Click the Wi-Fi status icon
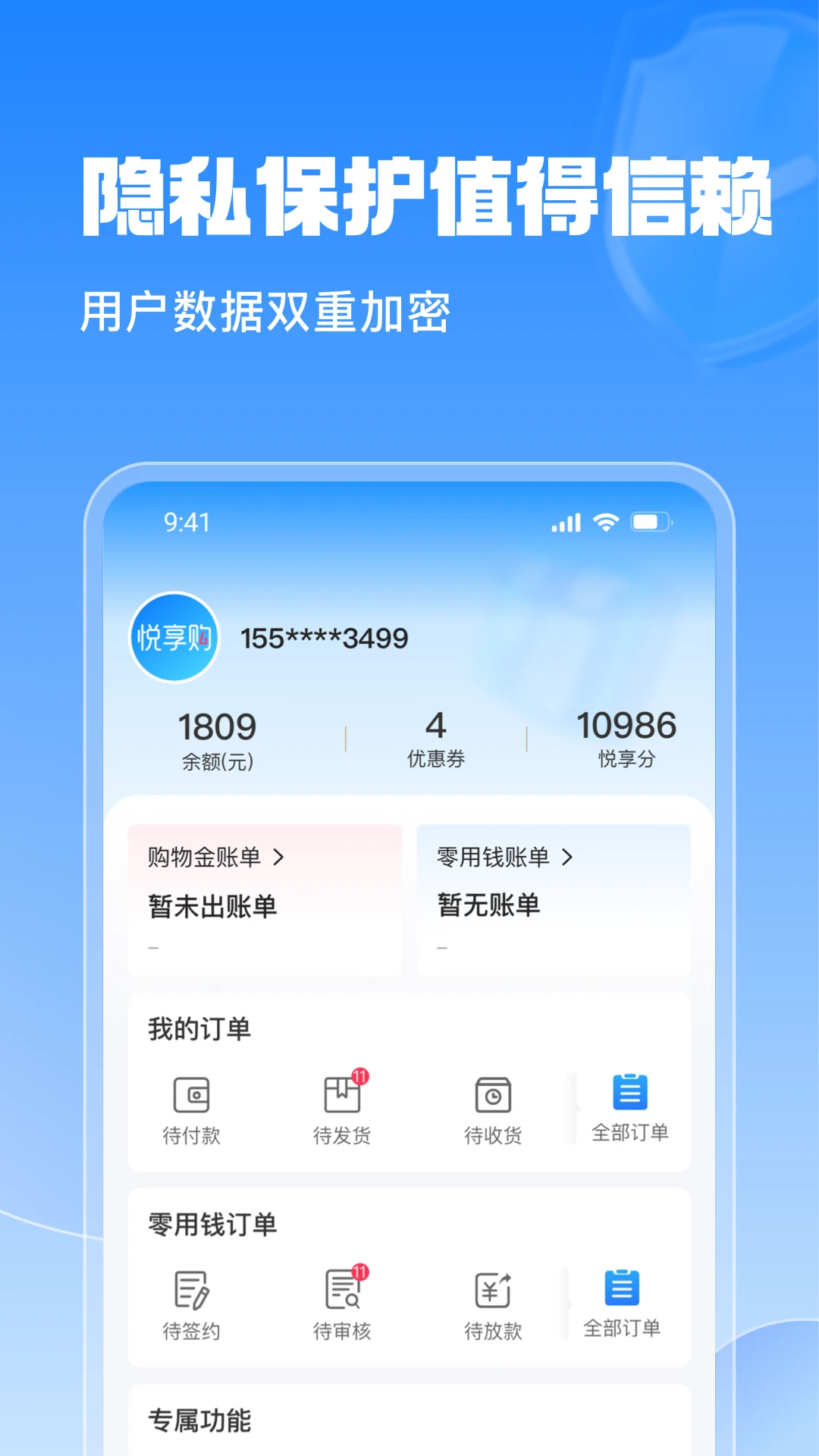The height and width of the screenshot is (1456, 819). coord(604,522)
